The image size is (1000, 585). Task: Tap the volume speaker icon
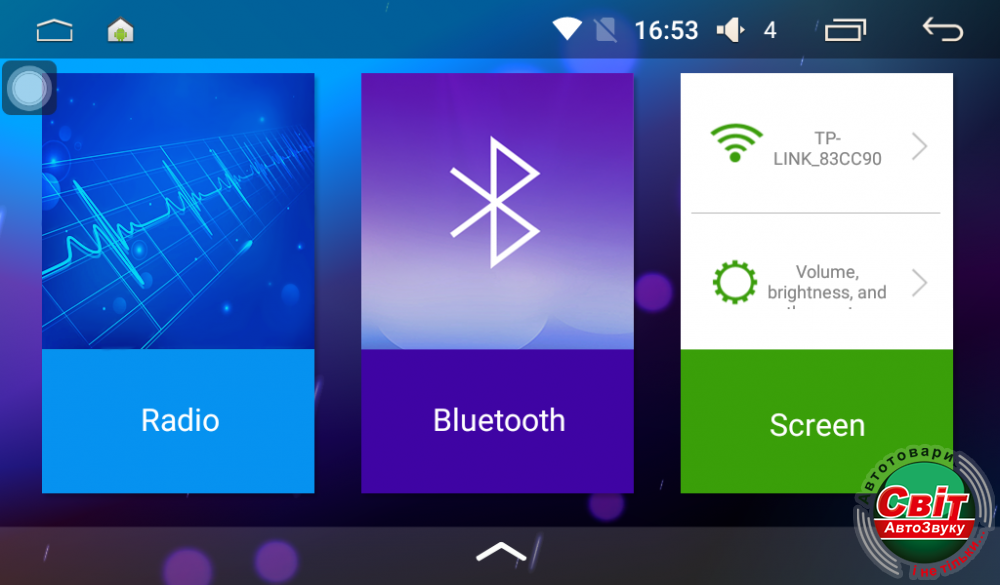731,31
